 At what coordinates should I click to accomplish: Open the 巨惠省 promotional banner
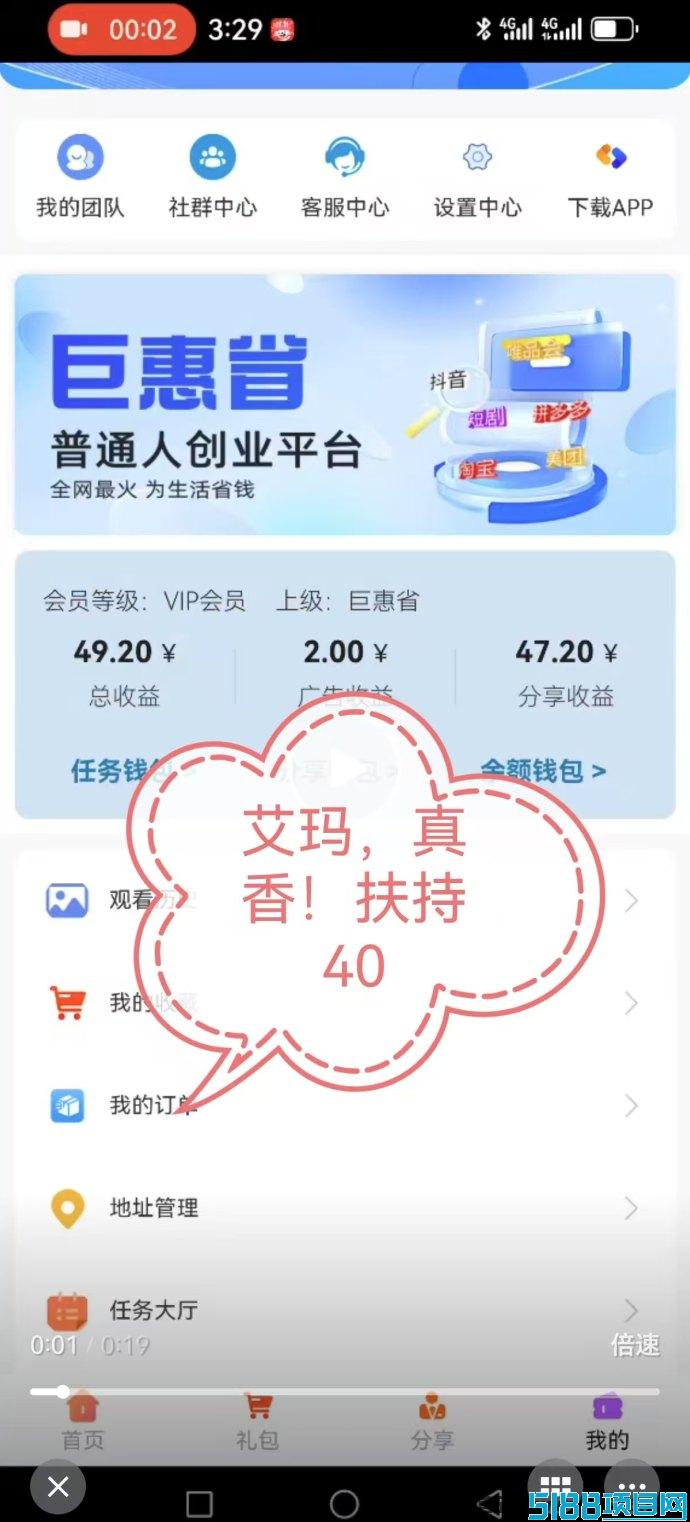point(345,404)
